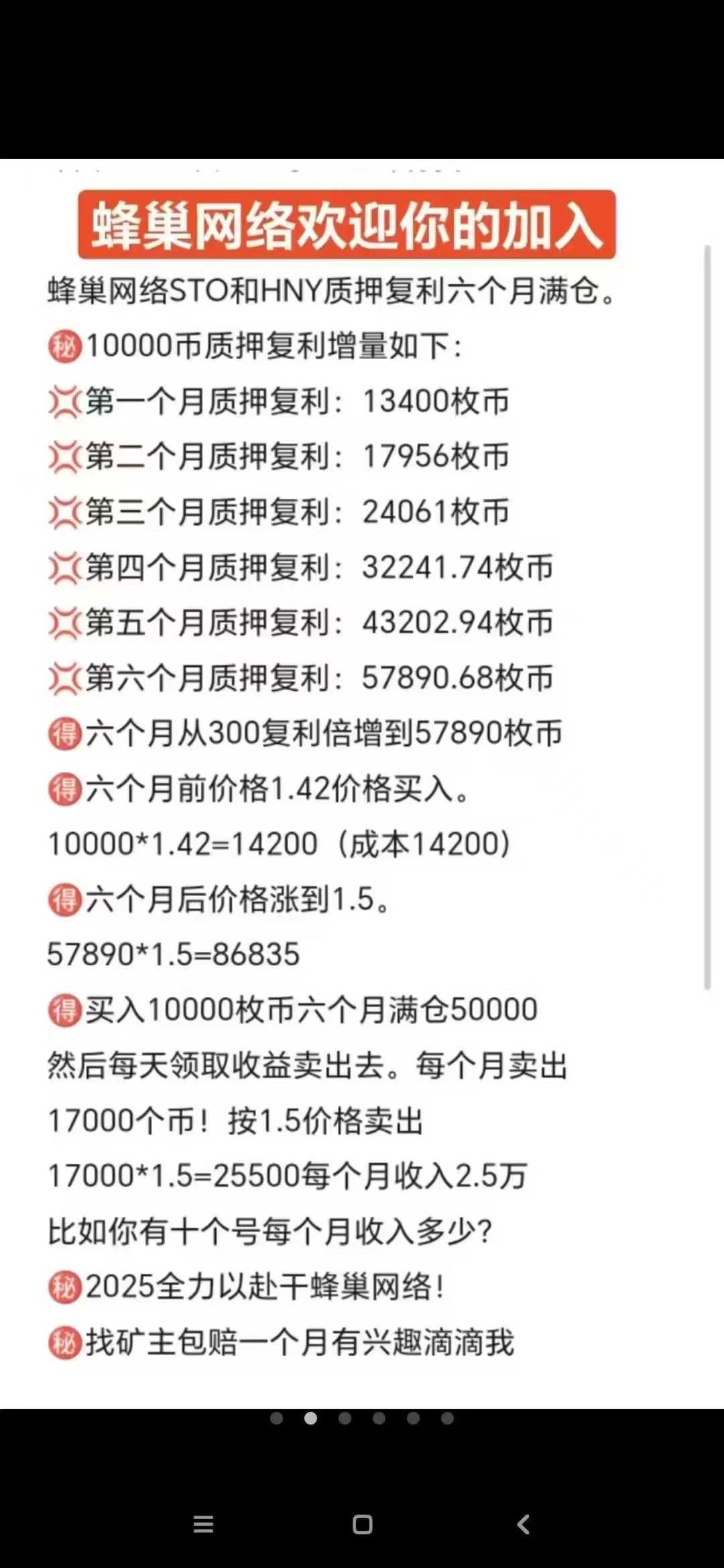Jump to the first page indicator dot
724x1568 pixels.
(x=276, y=1418)
